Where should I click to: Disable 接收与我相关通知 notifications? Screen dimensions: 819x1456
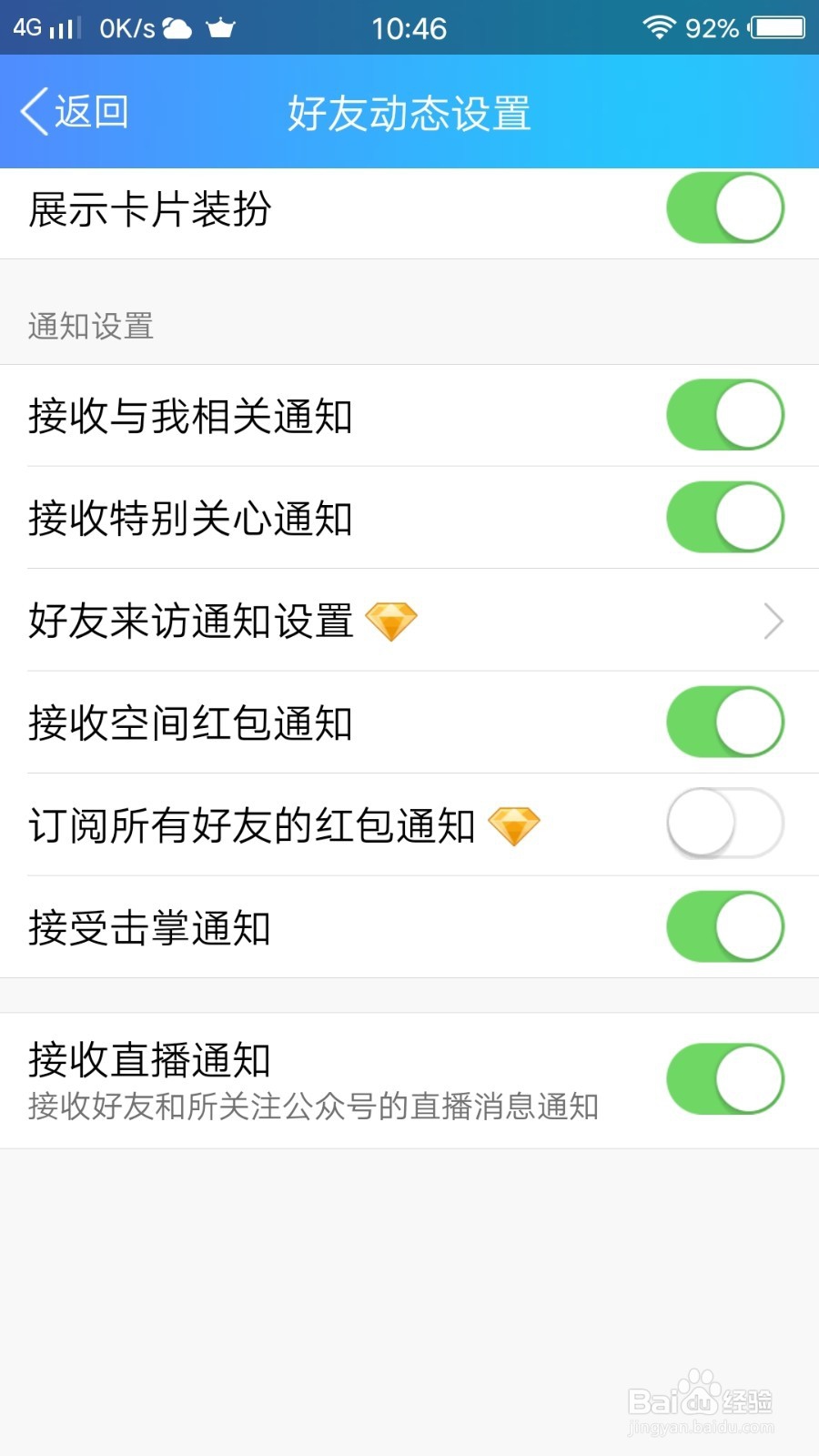[x=724, y=416]
